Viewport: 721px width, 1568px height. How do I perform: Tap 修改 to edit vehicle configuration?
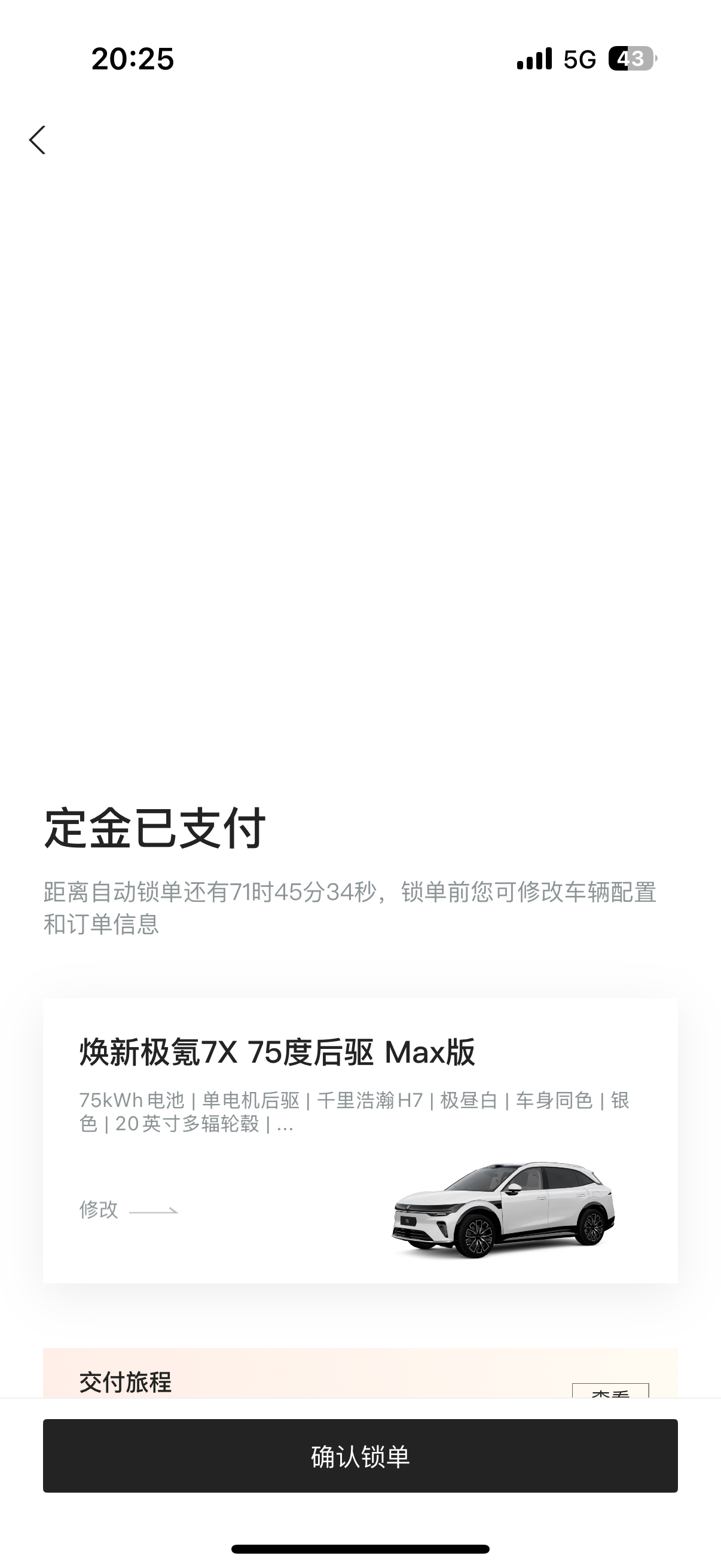128,1209
